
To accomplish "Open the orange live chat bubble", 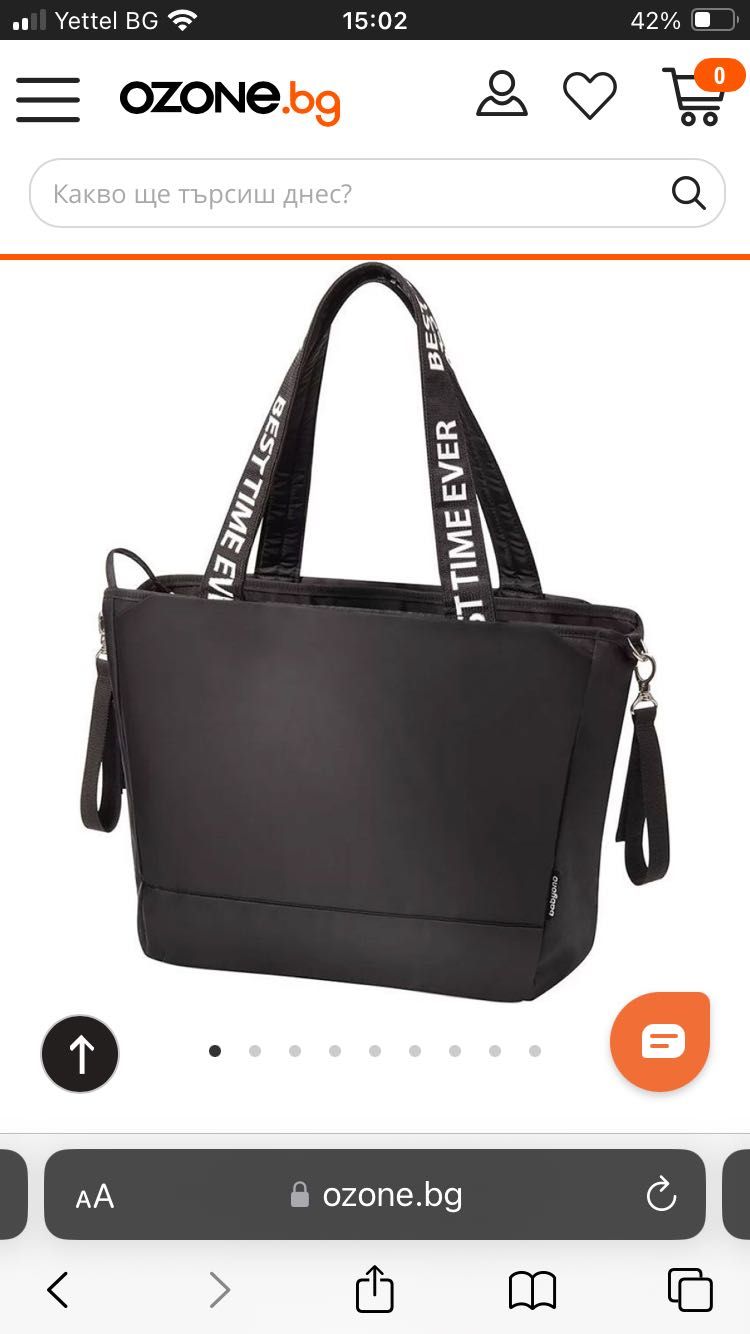I will [x=661, y=1041].
